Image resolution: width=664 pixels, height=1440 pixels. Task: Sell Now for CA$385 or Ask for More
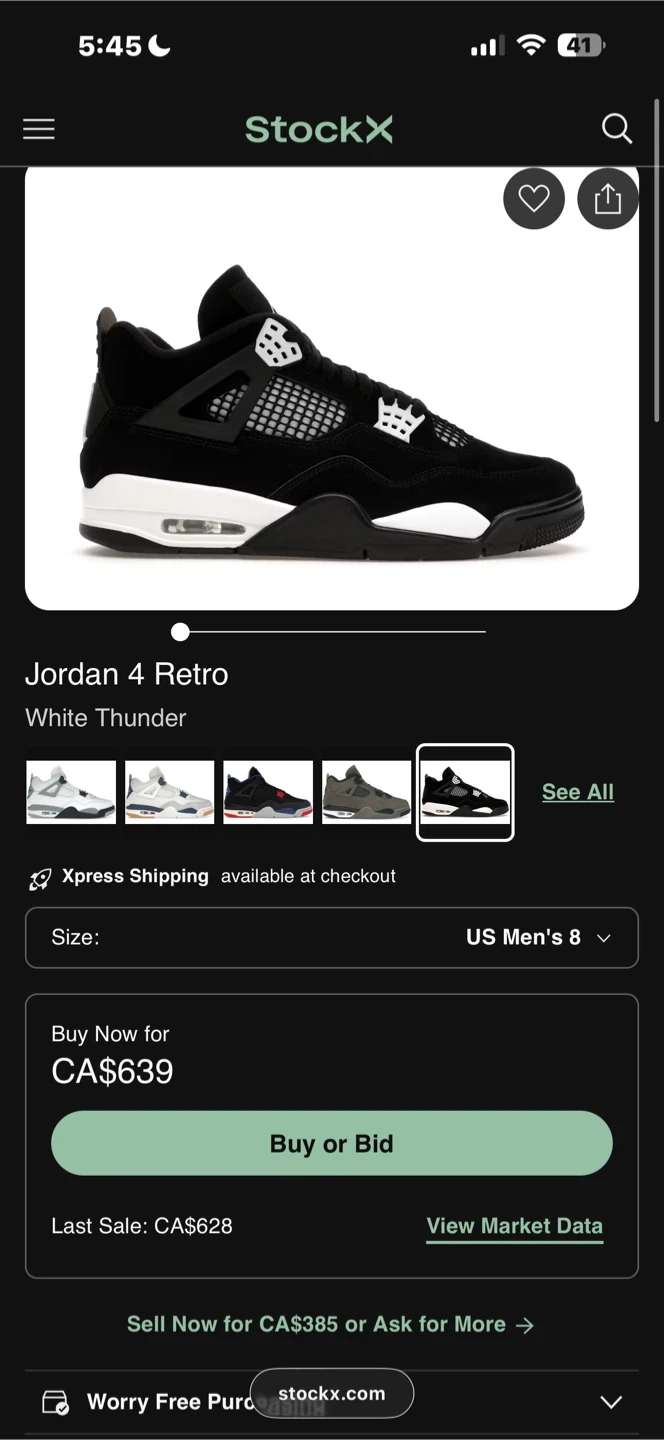tap(330, 1324)
